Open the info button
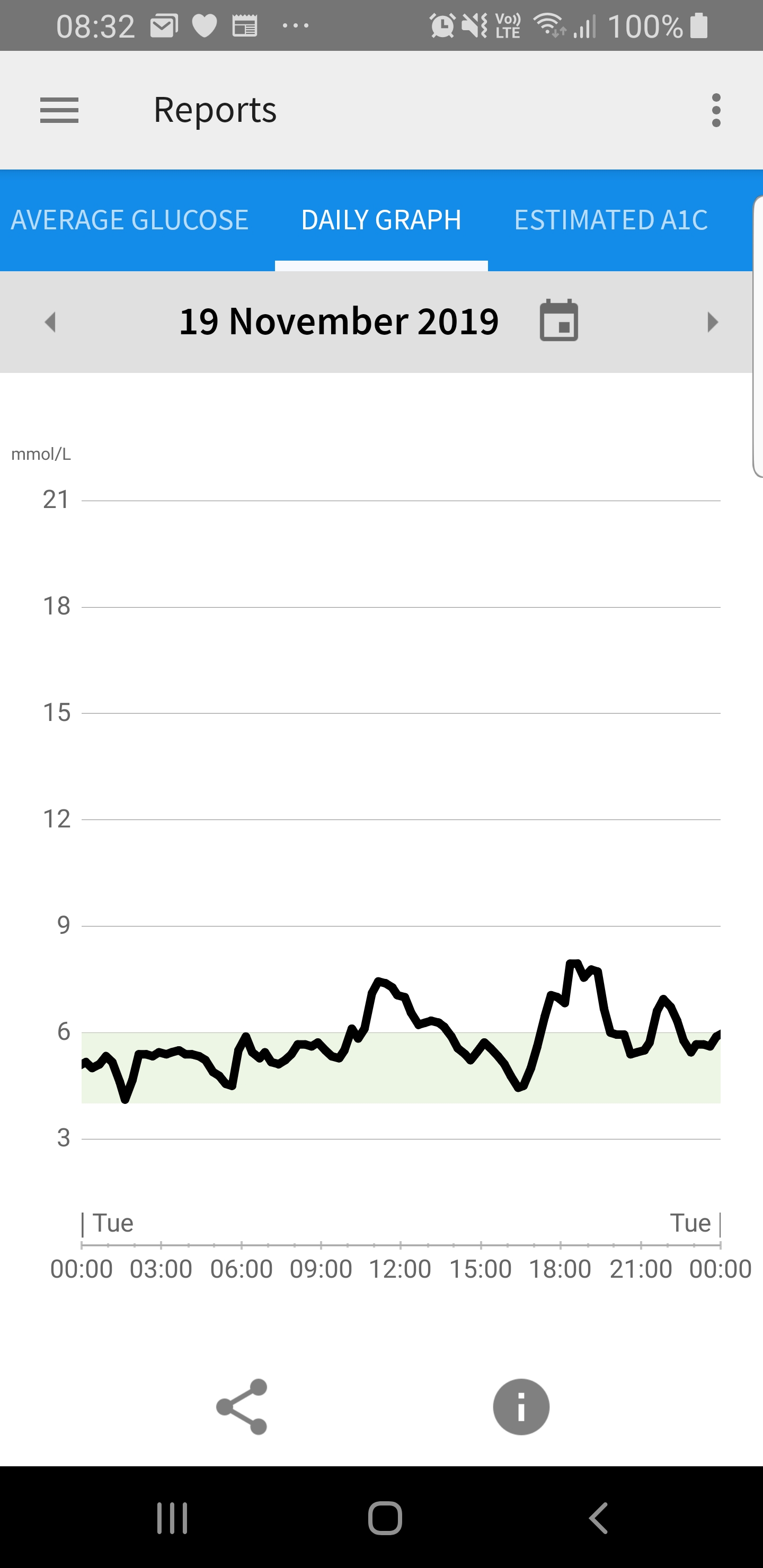763x1568 pixels. coord(521,1406)
